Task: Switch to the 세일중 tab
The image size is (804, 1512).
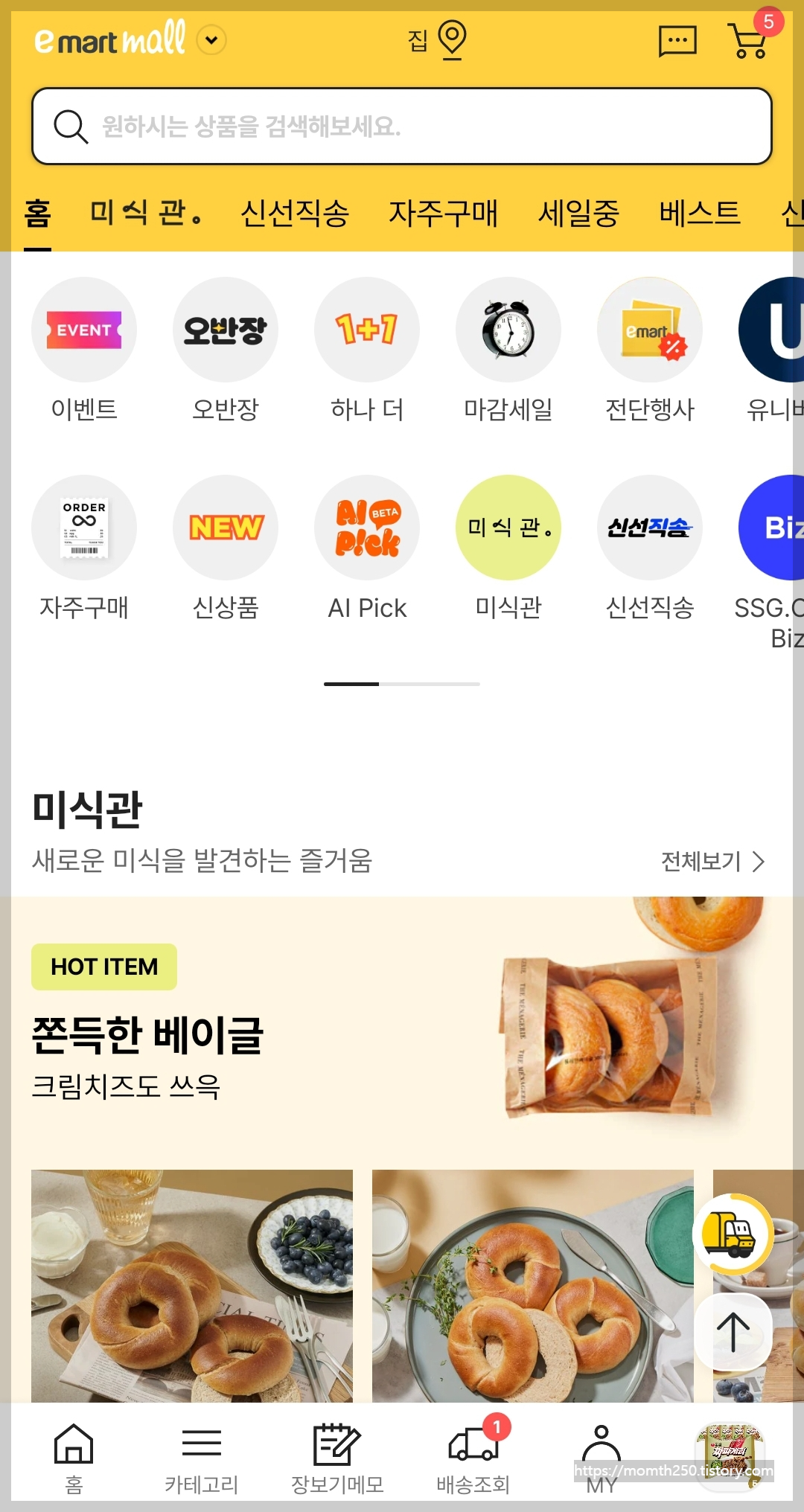Action: coord(579,214)
